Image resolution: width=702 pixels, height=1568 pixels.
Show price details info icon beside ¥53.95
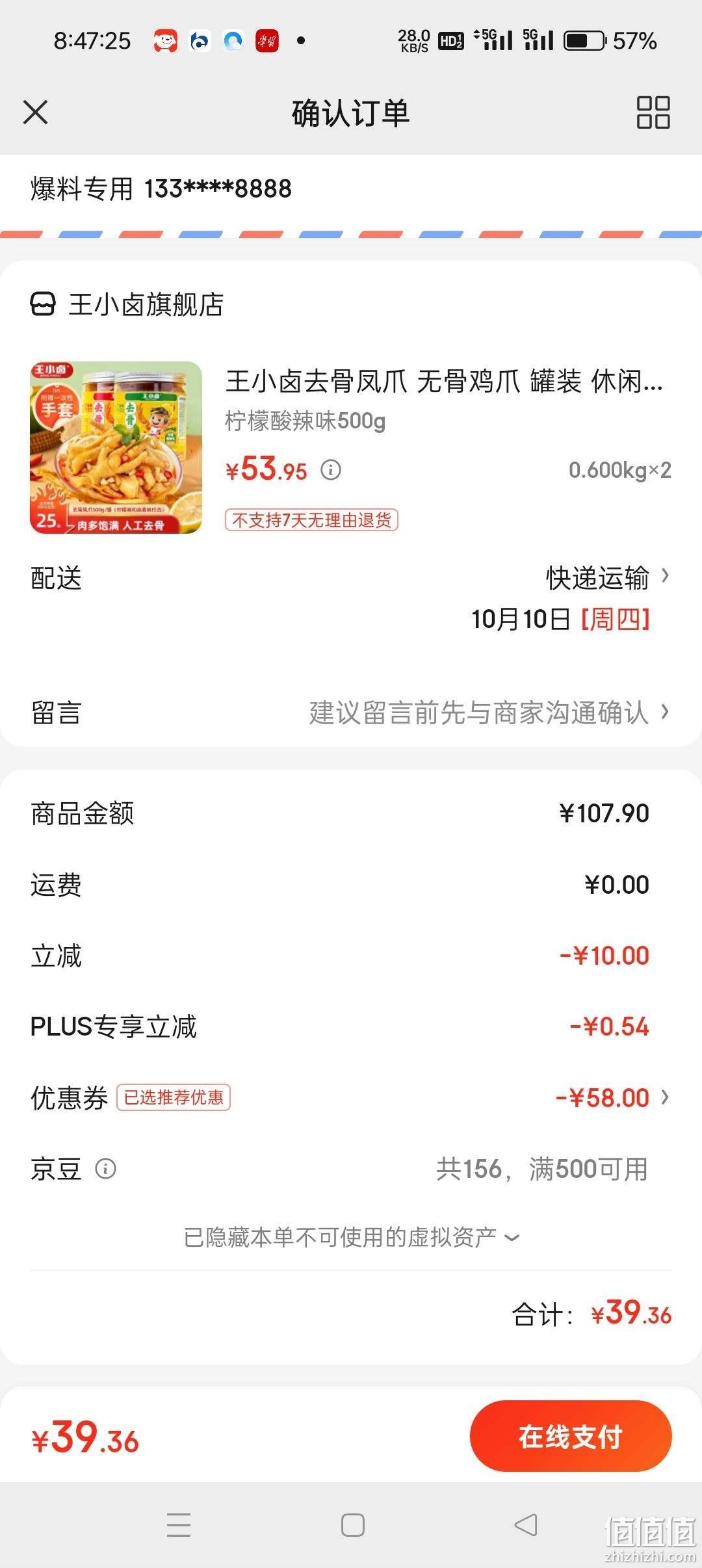331,469
